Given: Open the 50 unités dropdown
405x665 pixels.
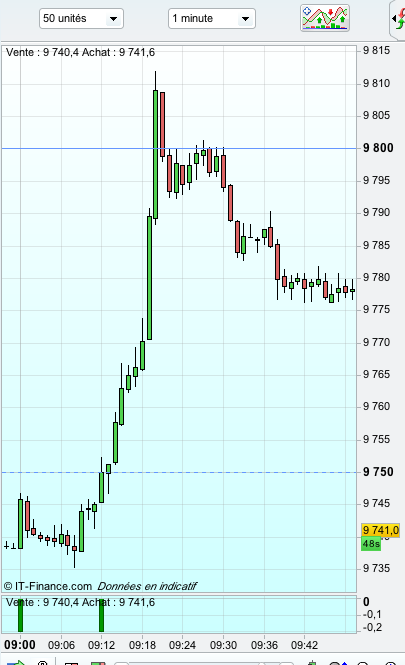Looking at the screenshot, I should point(81,19).
